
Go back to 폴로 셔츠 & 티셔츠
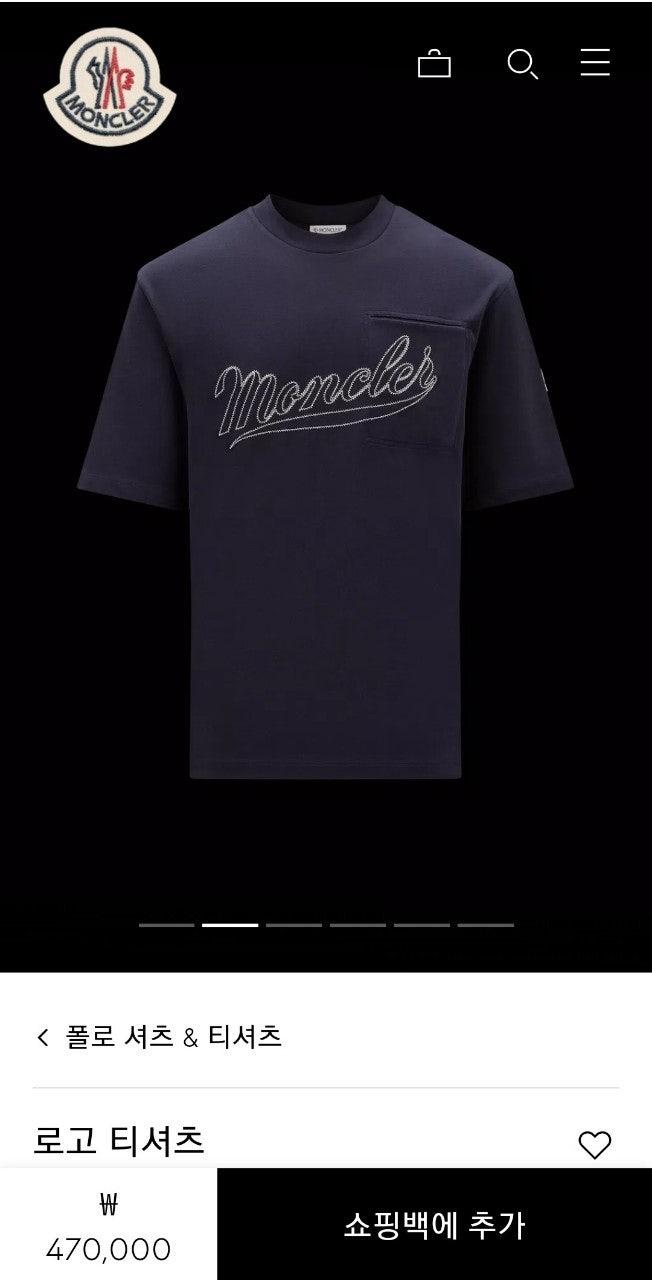[x=160, y=1037]
